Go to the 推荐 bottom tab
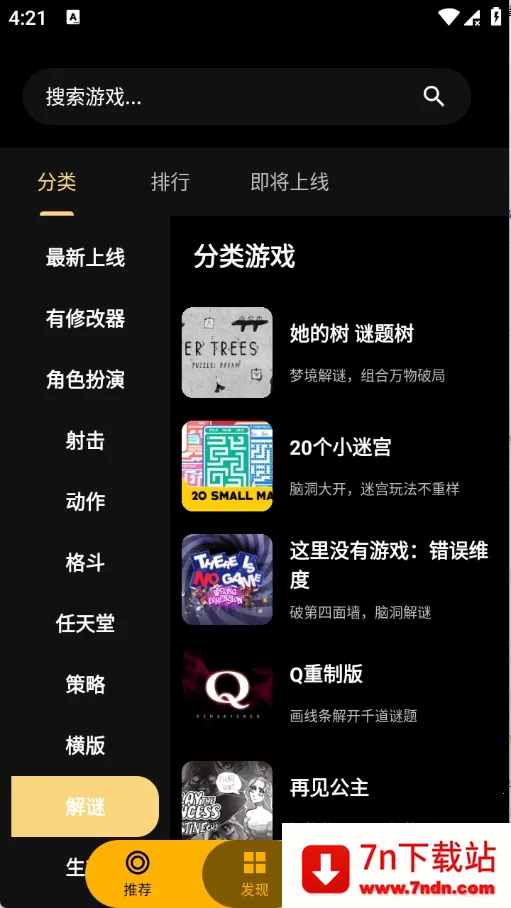The width and height of the screenshot is (511, 908). 137,873
